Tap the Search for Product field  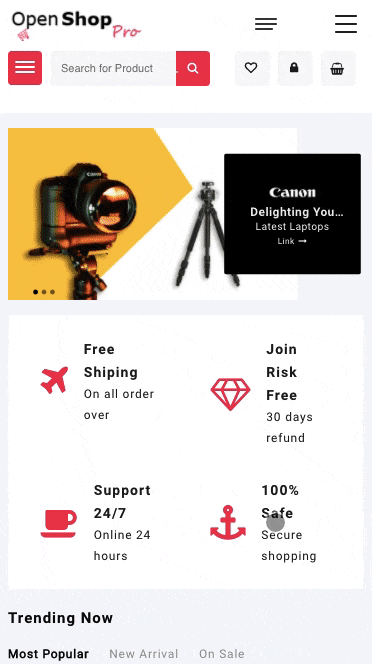113,68
